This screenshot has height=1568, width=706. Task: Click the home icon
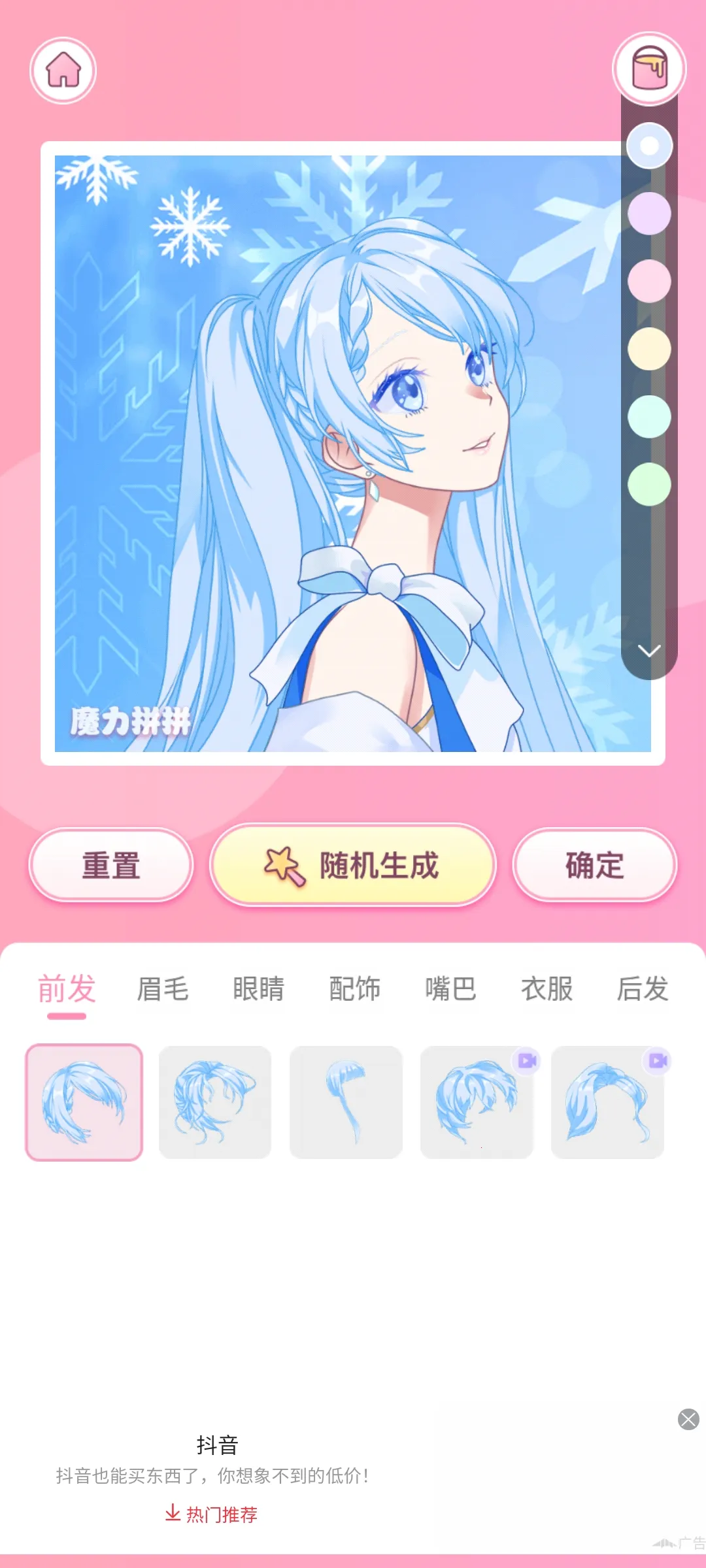click(63, 70)
